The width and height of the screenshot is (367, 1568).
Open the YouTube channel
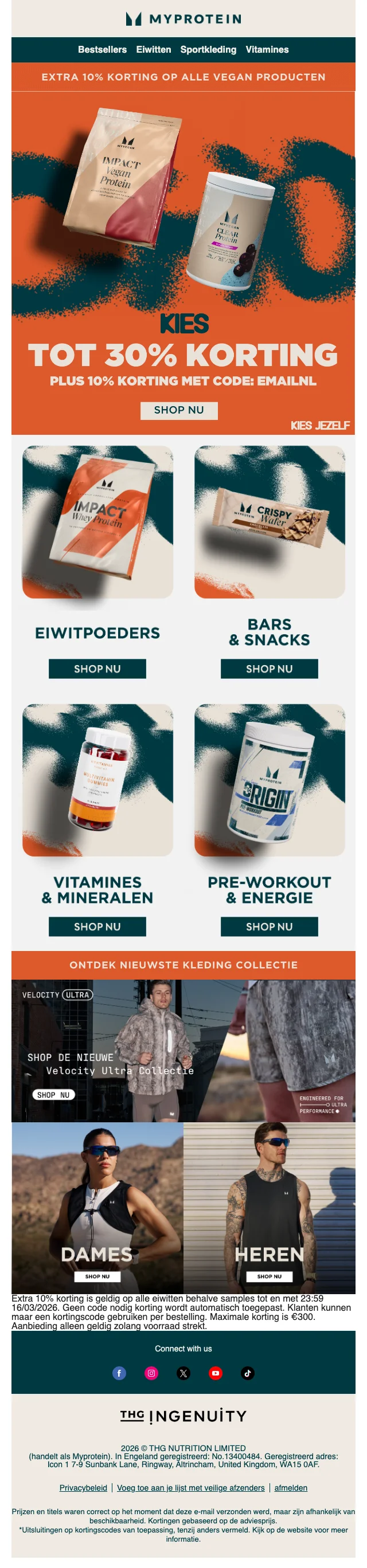(x=215, y=1373)
